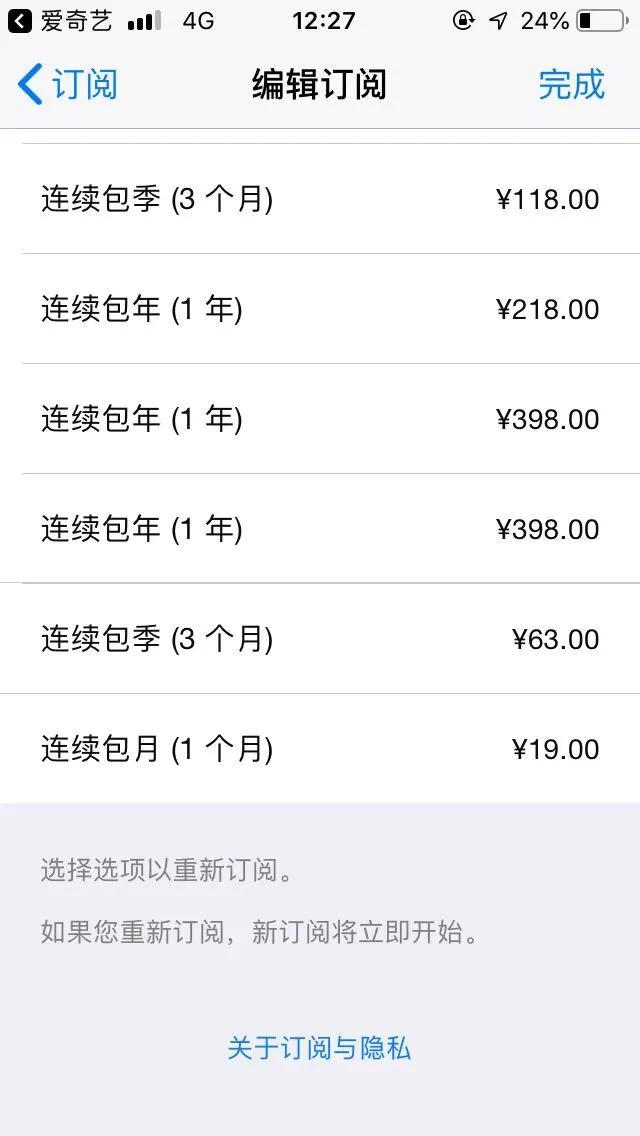Viewport: 640px width, 1136px height.
Task: Go back to the 订阅 page
Action: point(68,84)
